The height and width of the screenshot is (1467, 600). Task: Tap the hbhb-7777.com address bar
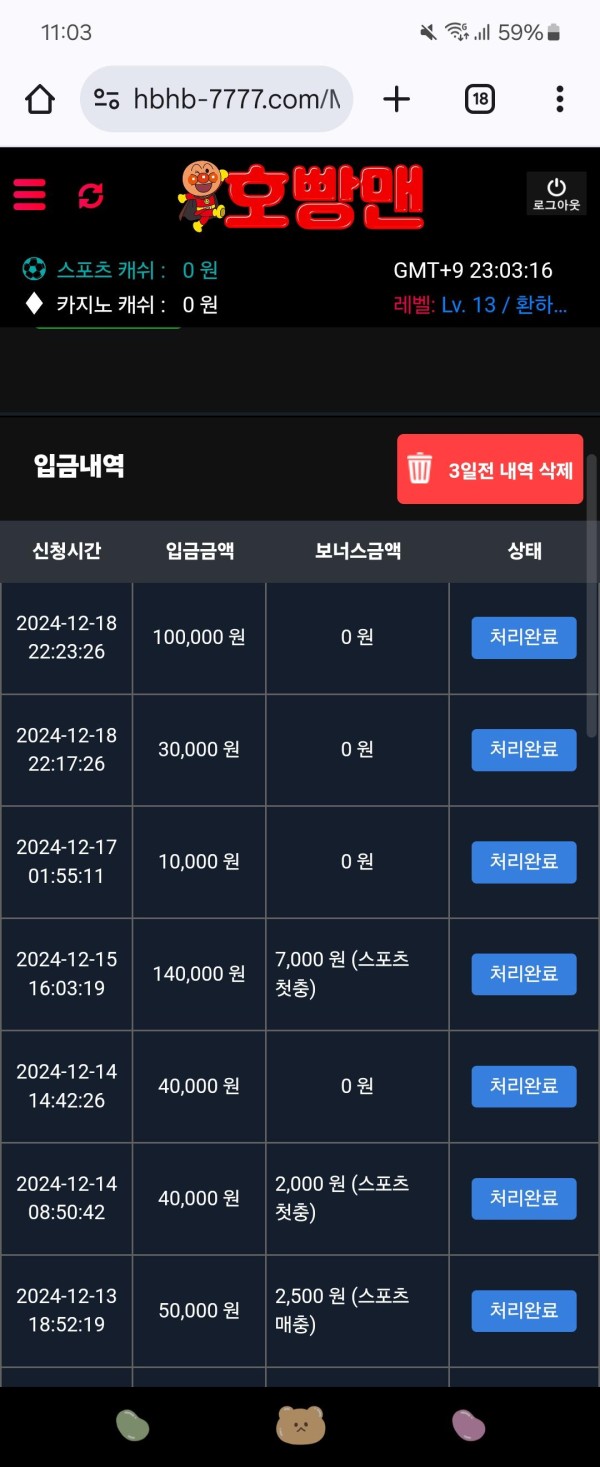[x=216, y=99]
